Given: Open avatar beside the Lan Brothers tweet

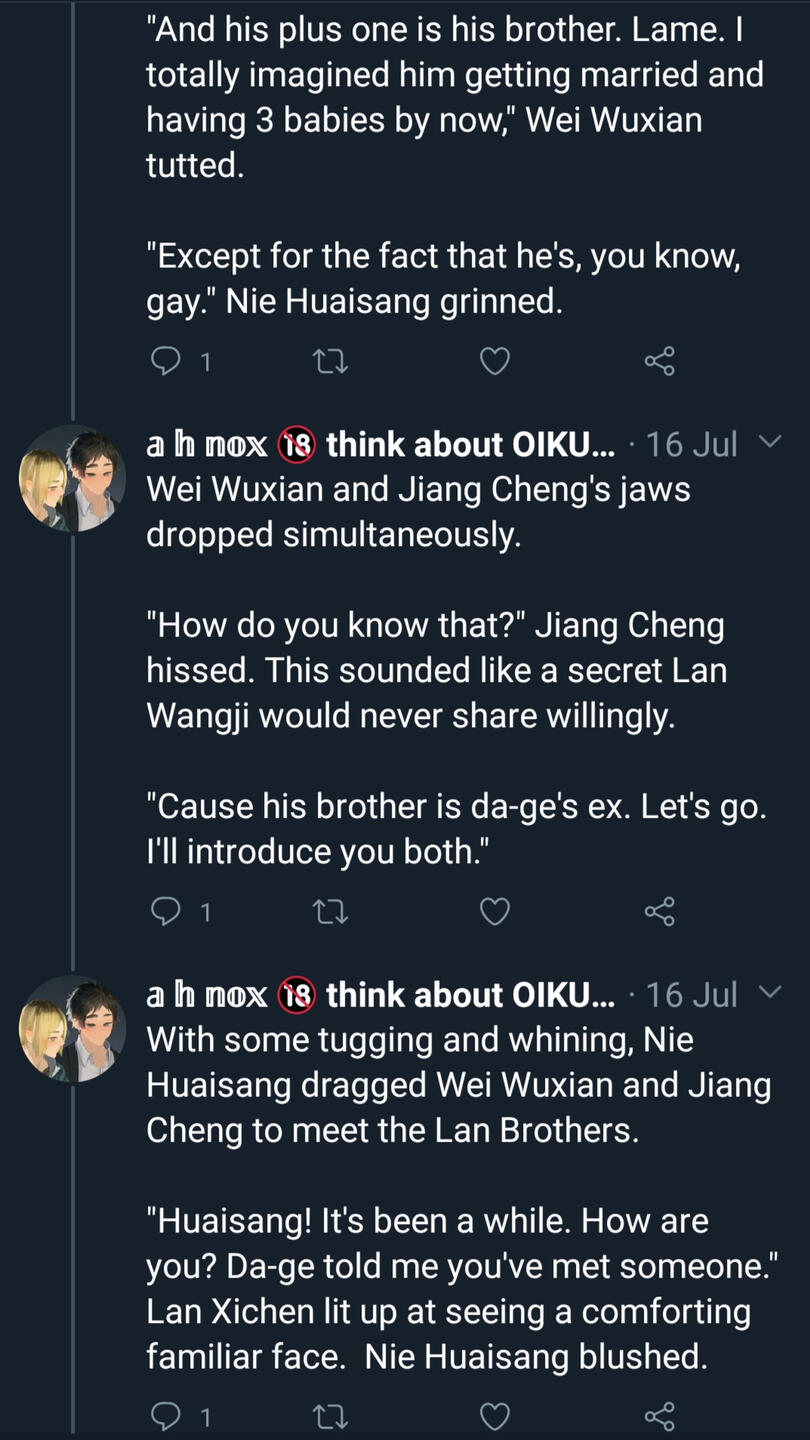Looking at the screenshot, I should 73,1029.
